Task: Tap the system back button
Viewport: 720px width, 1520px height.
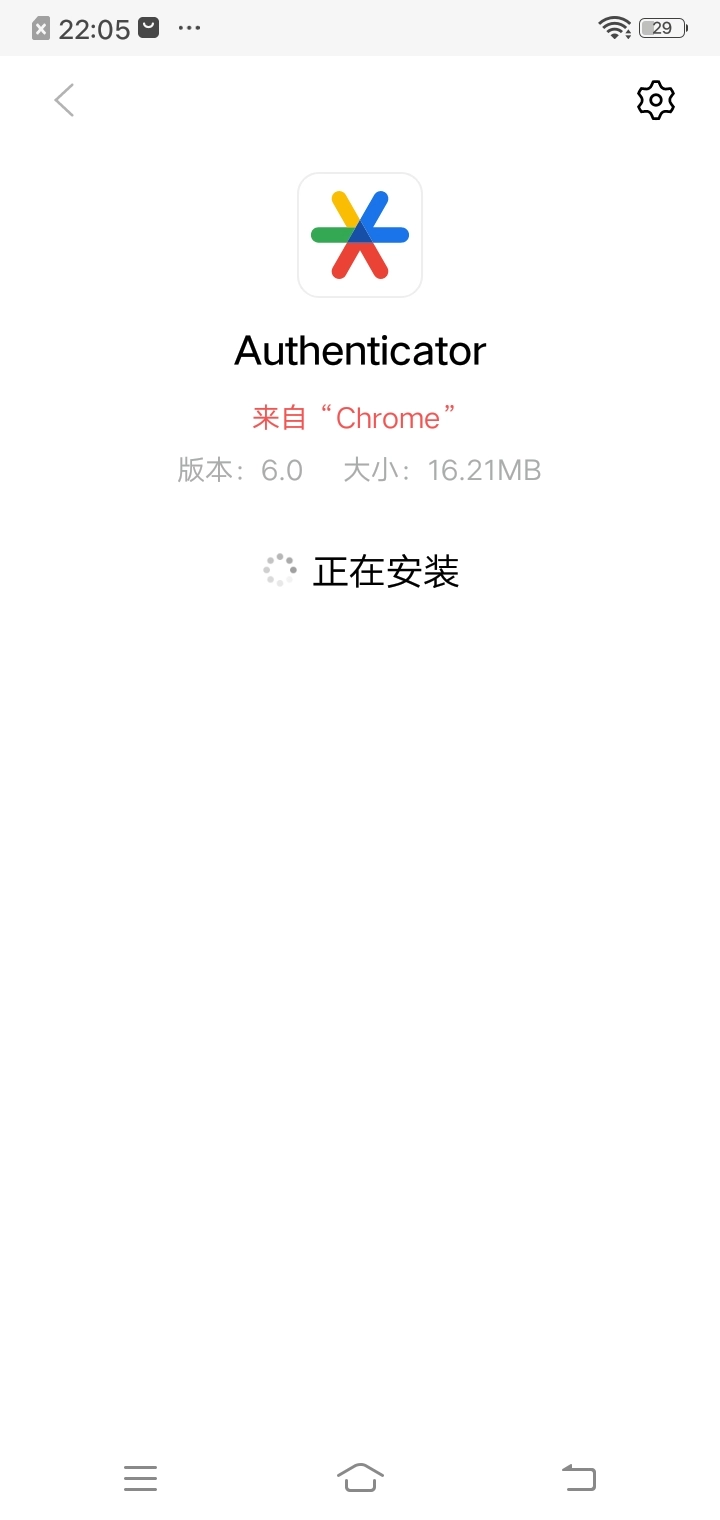Action: point(579,1477)
